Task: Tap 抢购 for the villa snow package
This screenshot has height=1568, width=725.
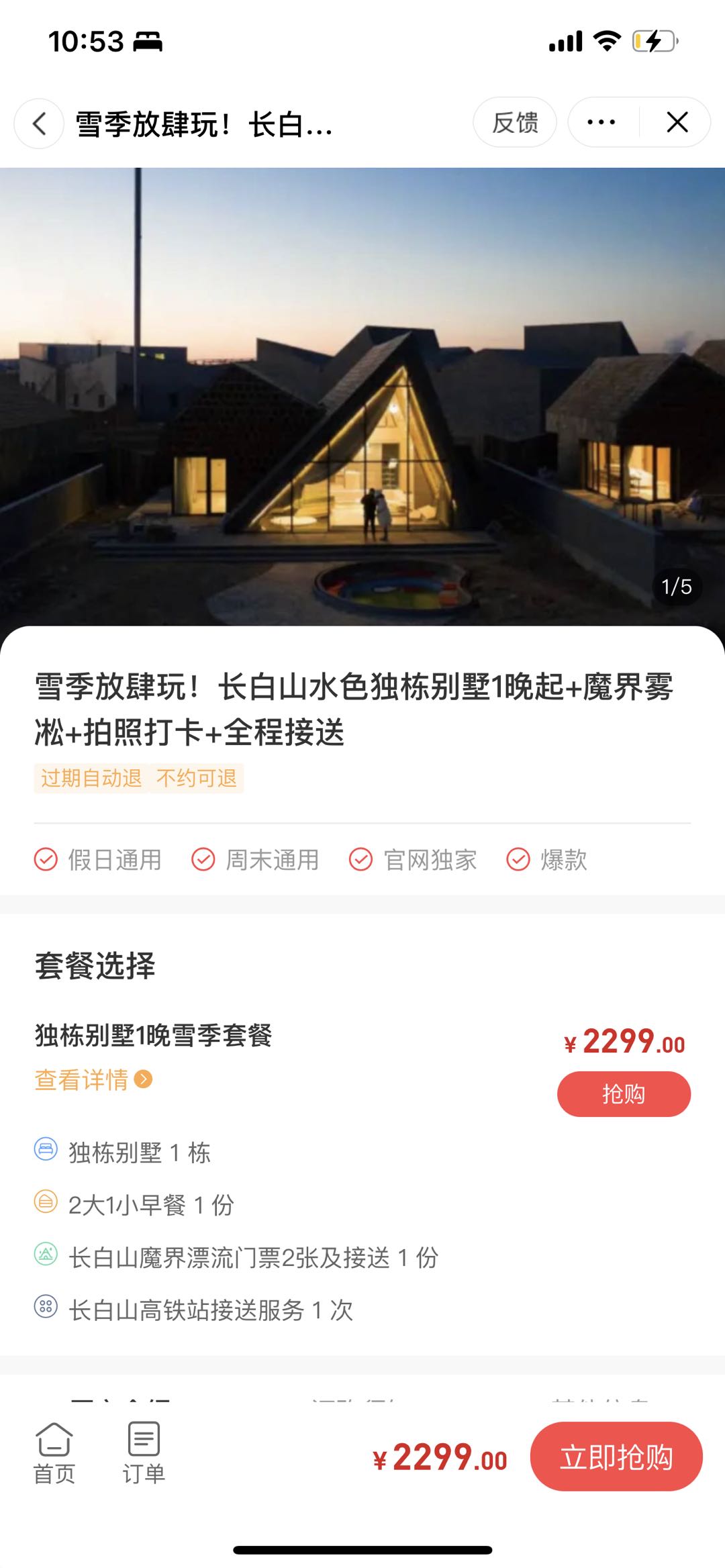Action: click(x=623, y=1094)
